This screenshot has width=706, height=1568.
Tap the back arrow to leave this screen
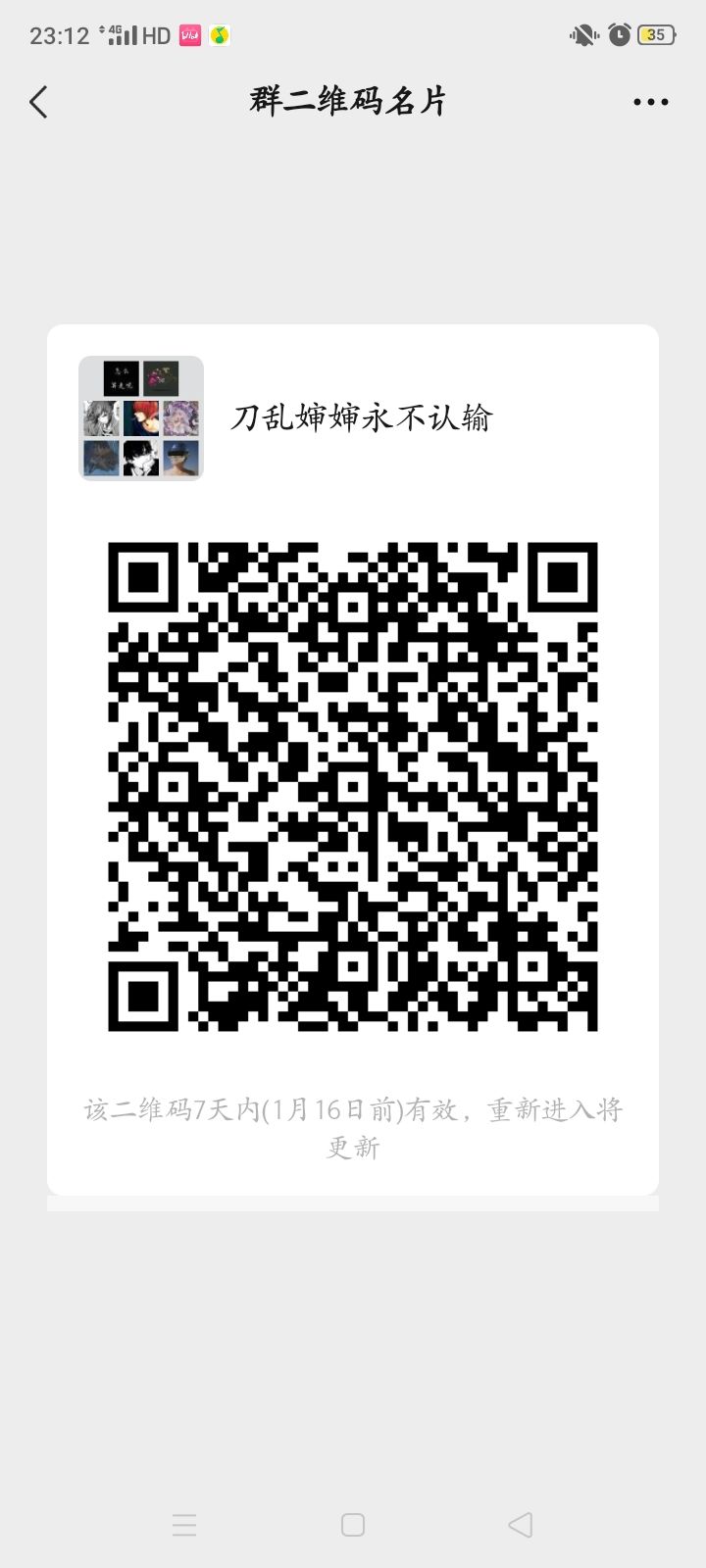point(39,101)
